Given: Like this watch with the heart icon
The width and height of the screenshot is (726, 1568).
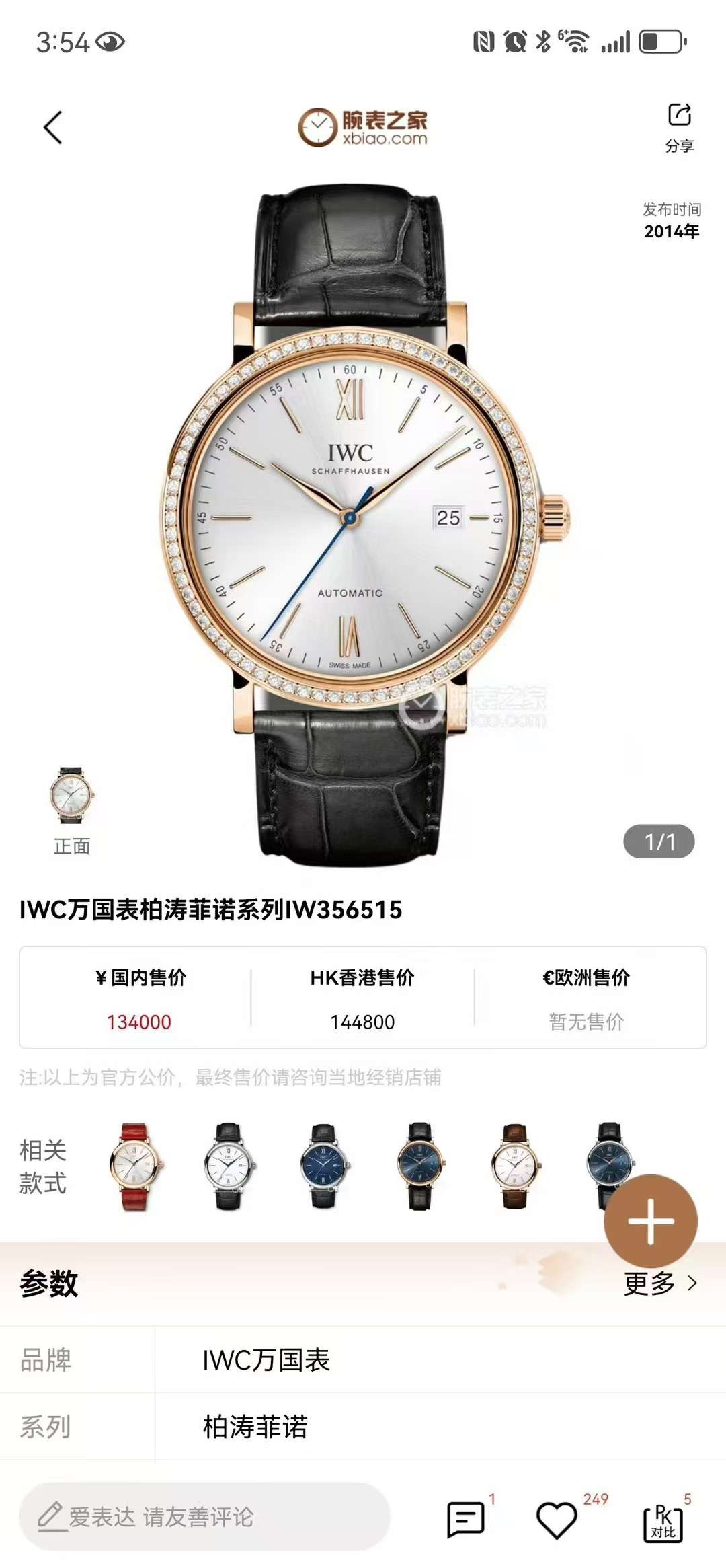Looking at the screenshot, I should 557,1519.
